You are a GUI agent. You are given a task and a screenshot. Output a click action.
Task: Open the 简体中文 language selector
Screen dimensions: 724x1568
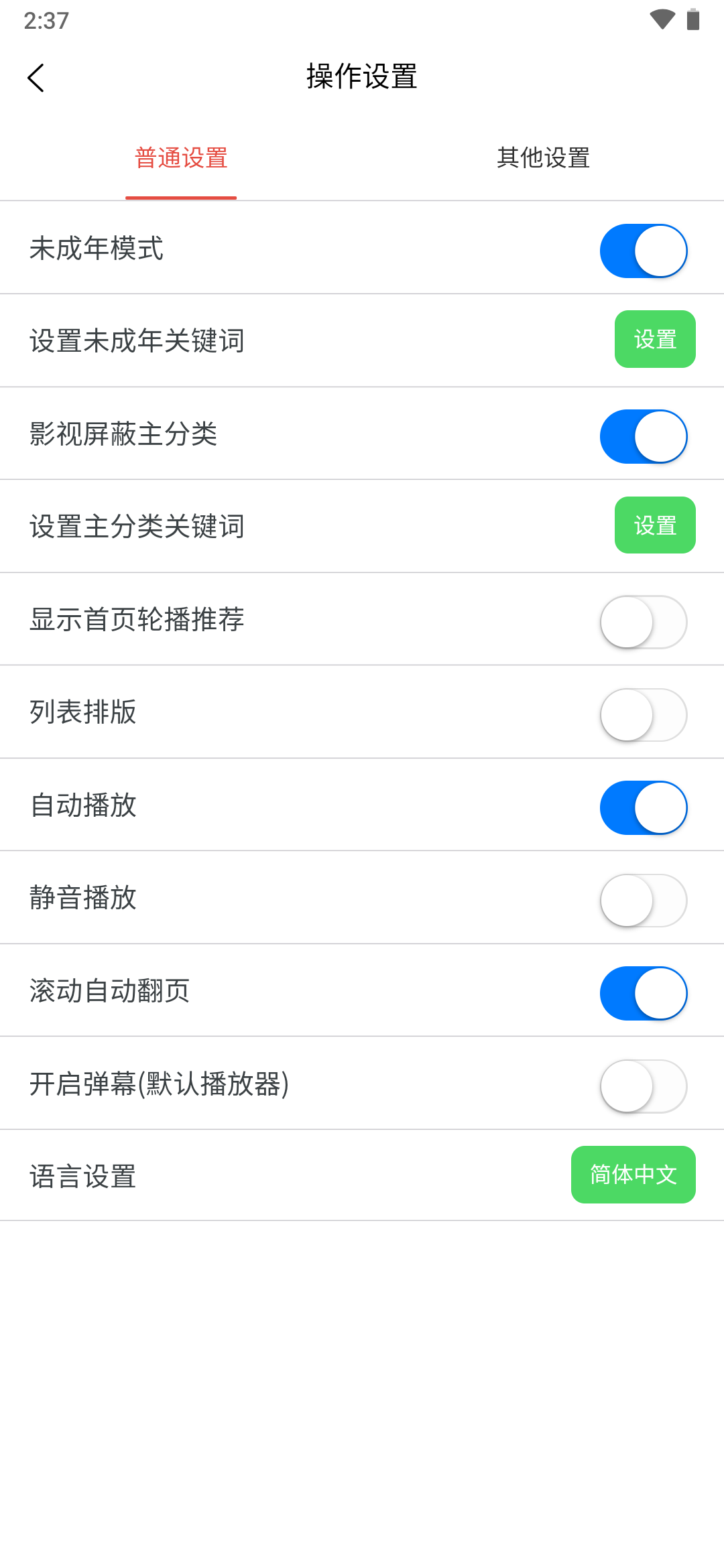click(x=633, y=1174)
